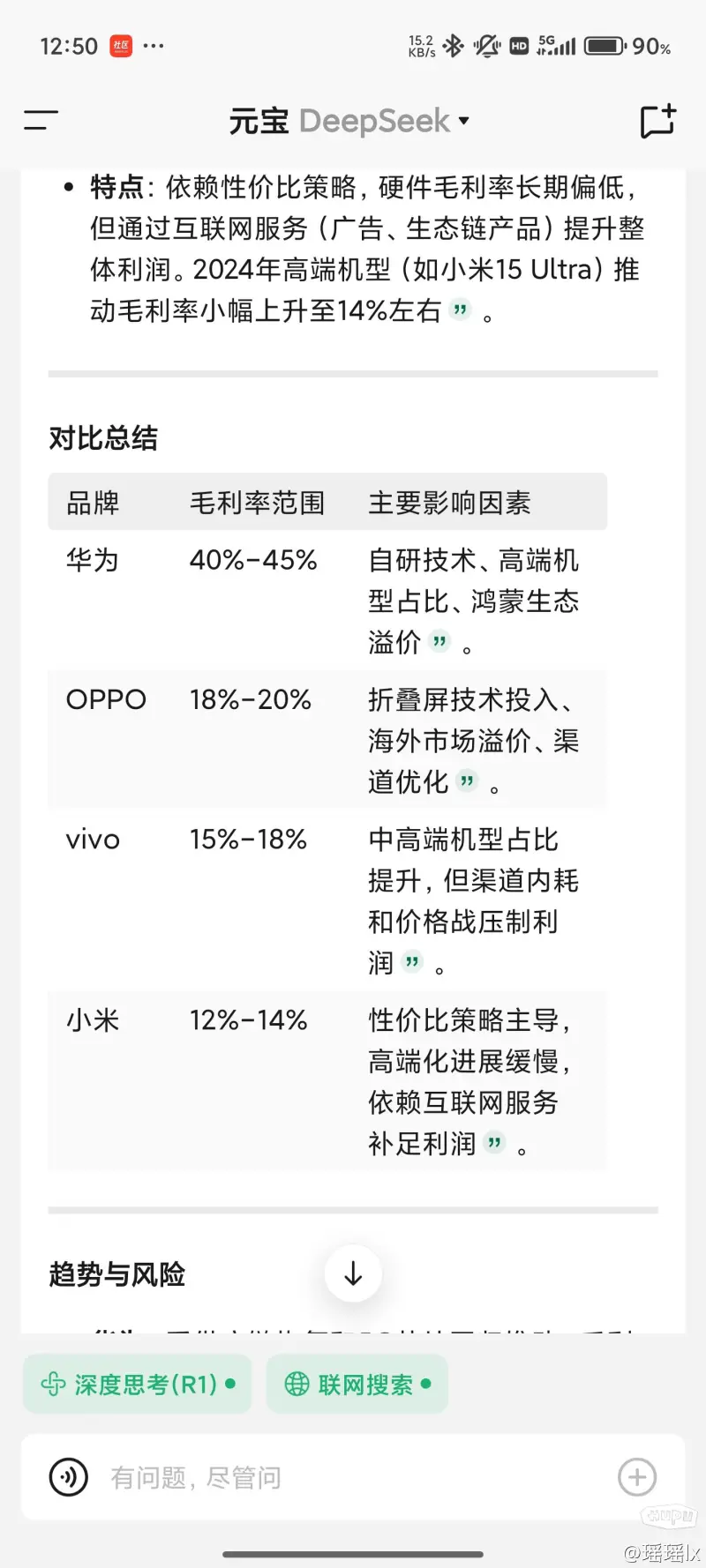
Task: Open the 元宝 DeepSeek model dropdown
Action: [349, 121]
